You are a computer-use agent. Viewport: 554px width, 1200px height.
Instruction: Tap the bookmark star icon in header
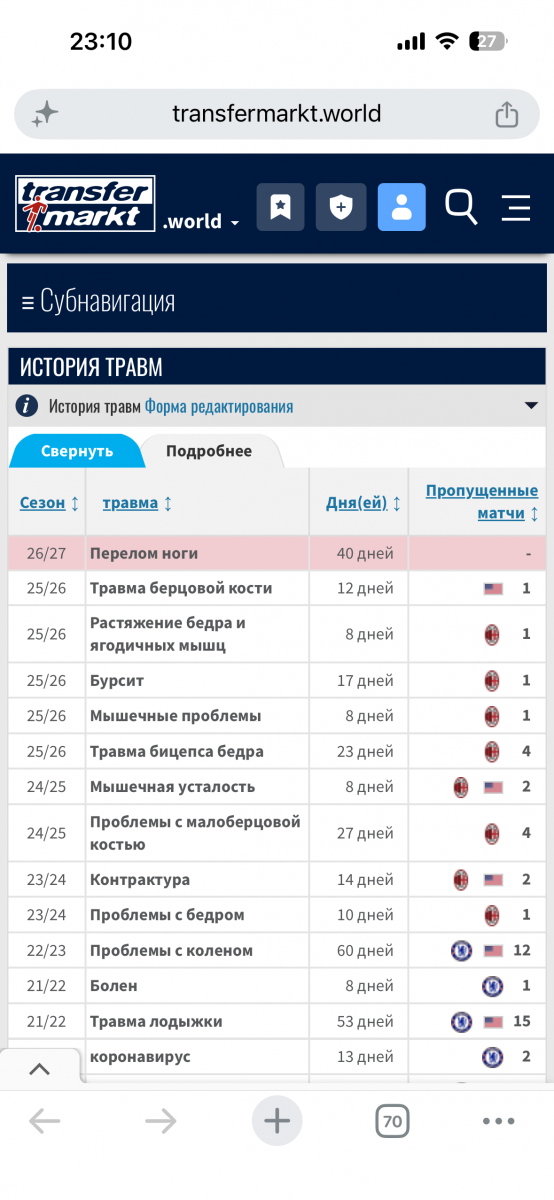pos(281,207)
